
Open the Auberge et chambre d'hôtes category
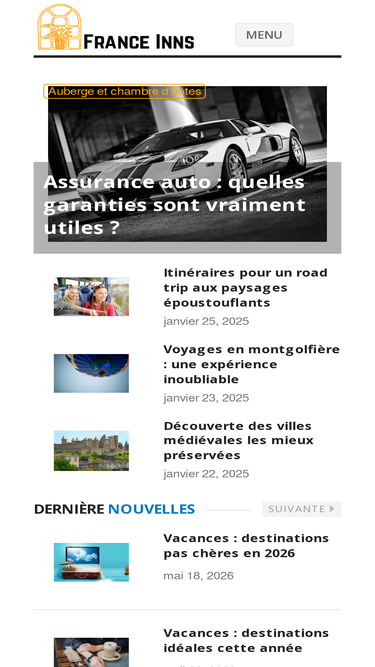124,91
